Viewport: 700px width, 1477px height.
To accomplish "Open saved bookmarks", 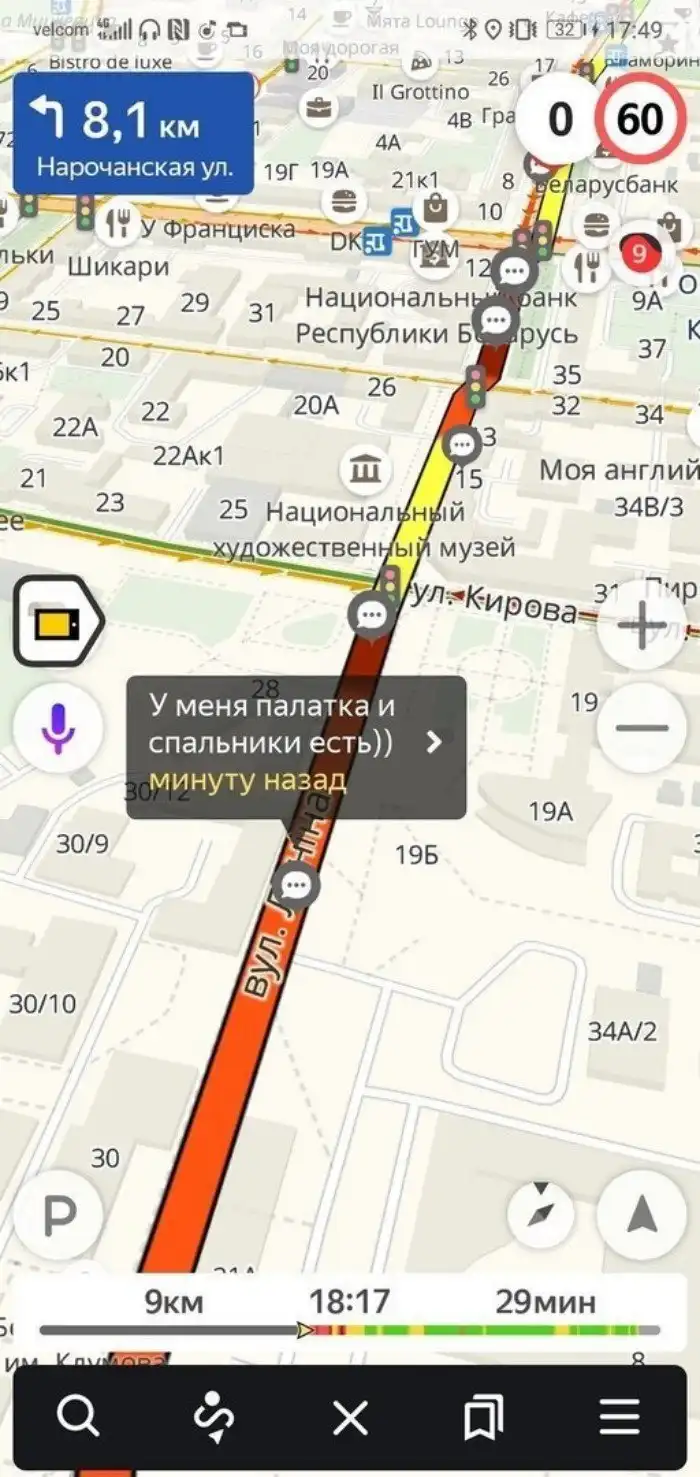I will pos(484,1417).
